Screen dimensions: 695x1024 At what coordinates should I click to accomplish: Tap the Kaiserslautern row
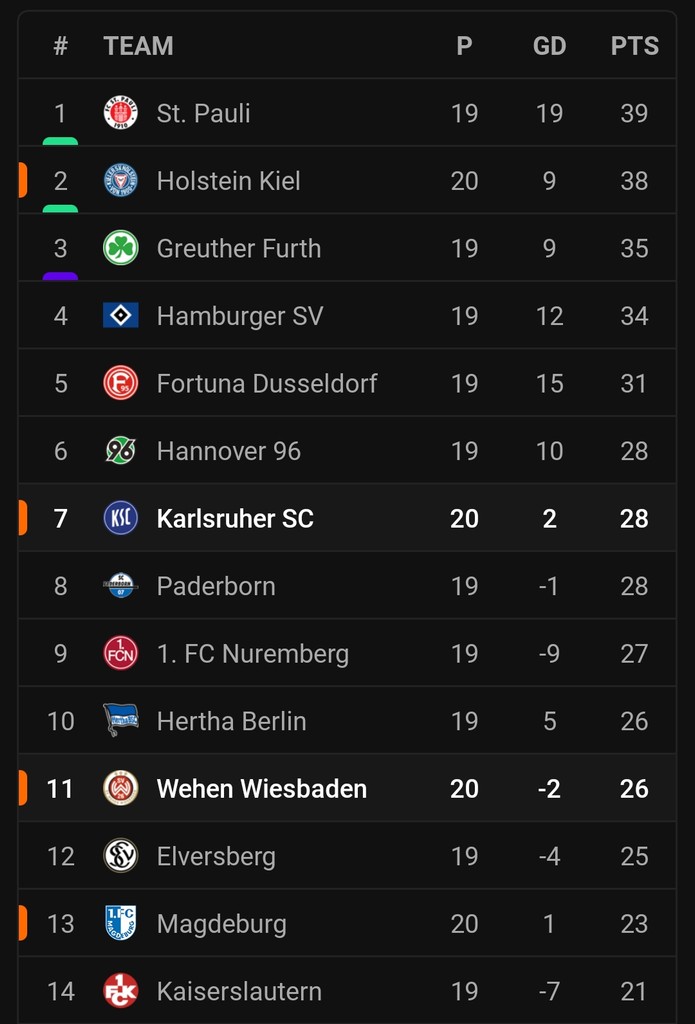click(239, 991)
